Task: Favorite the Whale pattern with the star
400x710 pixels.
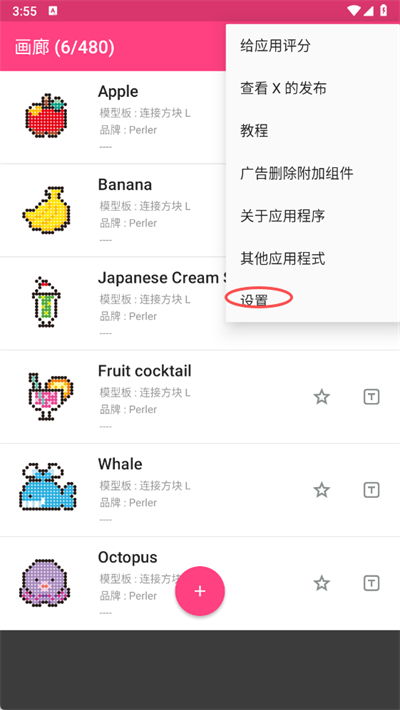Action: pyautogui.click(x=322, y=490)
